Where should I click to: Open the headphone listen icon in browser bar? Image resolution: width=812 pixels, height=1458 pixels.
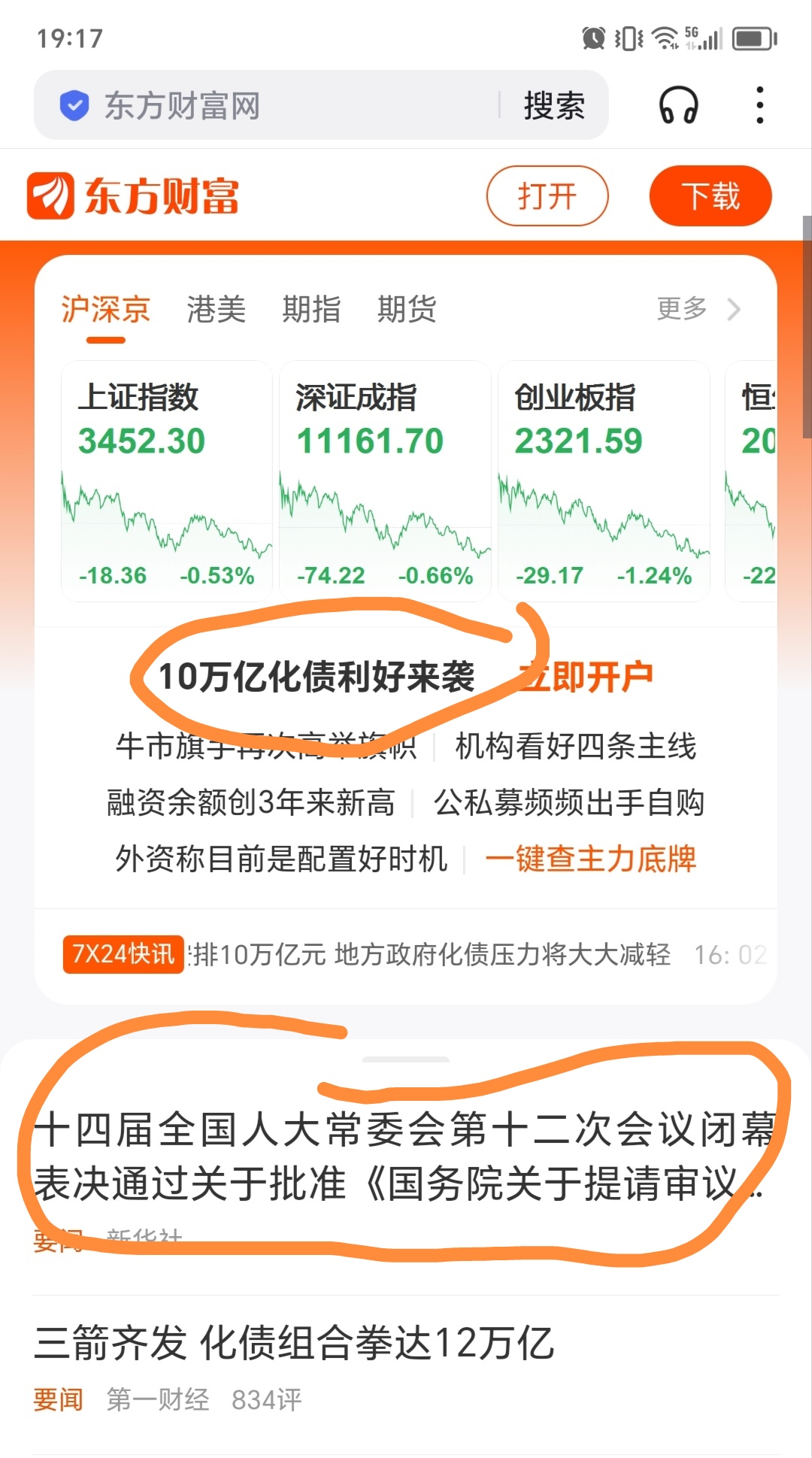[677, 105]
